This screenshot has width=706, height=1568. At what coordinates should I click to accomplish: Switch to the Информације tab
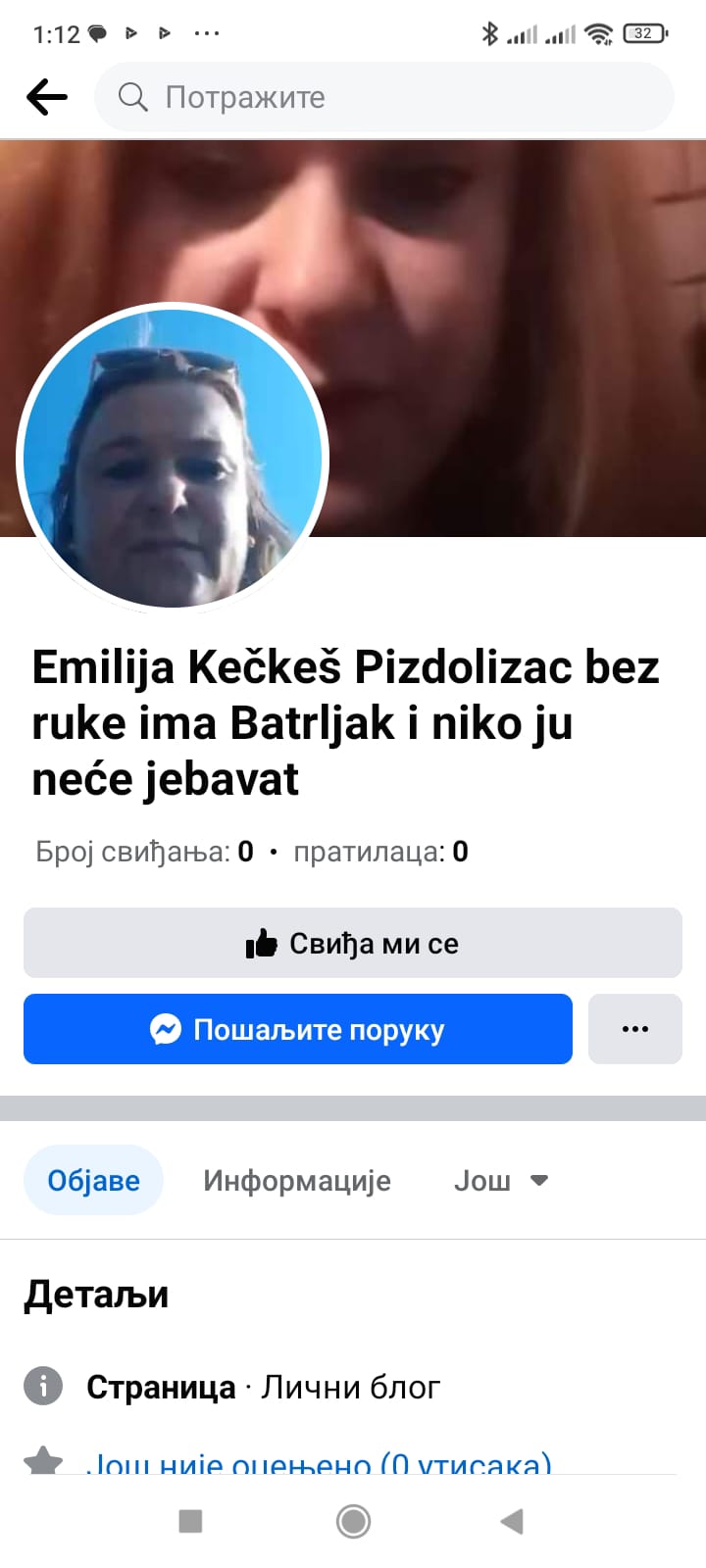coord(297,1180)
